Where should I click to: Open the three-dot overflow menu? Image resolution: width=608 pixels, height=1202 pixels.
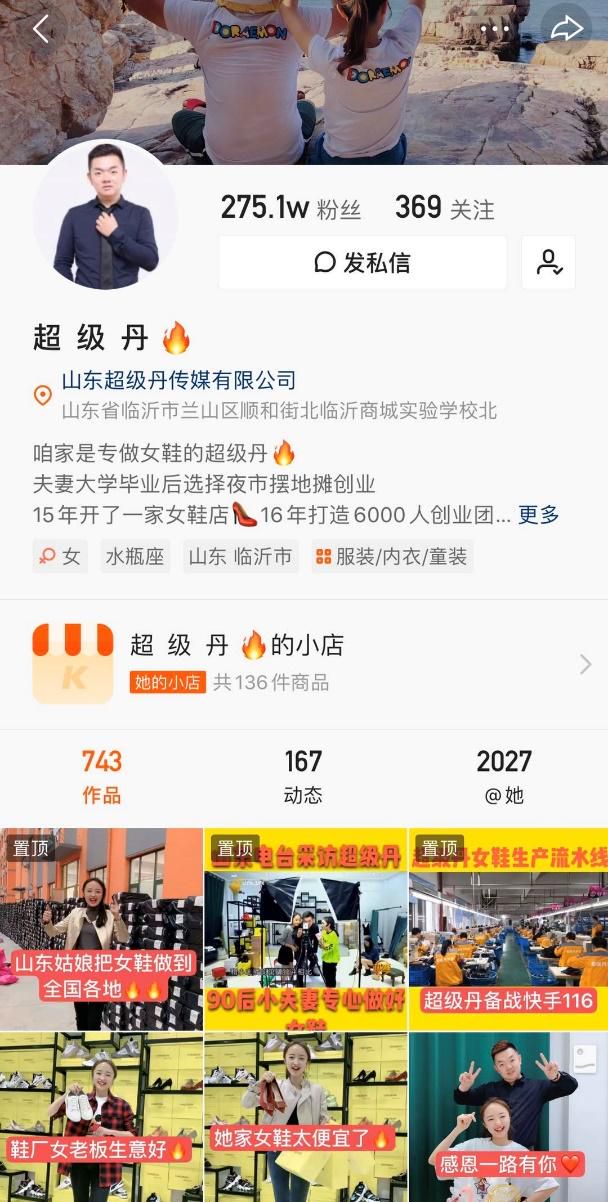[494, 29]
